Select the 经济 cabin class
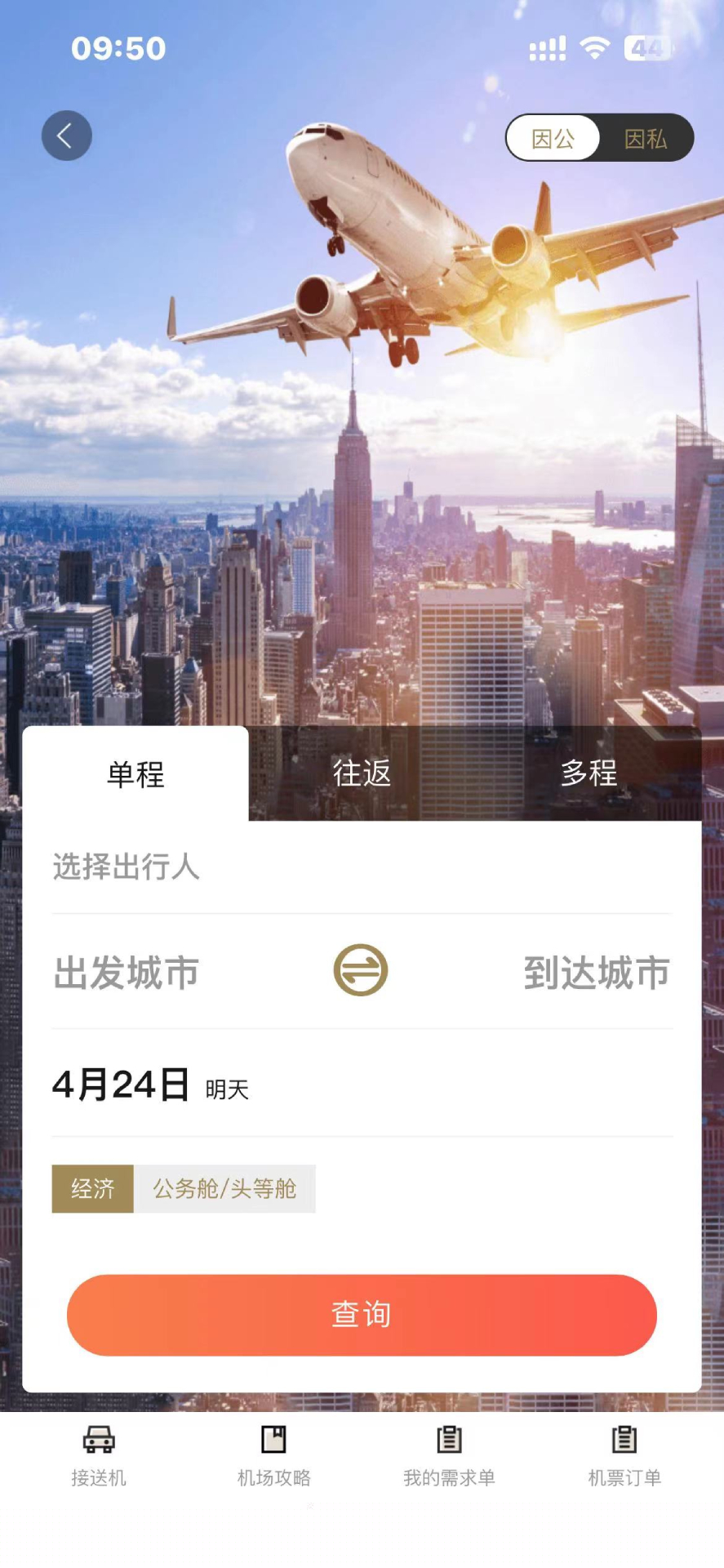The image size is (724, 1568). [92, 1188]
